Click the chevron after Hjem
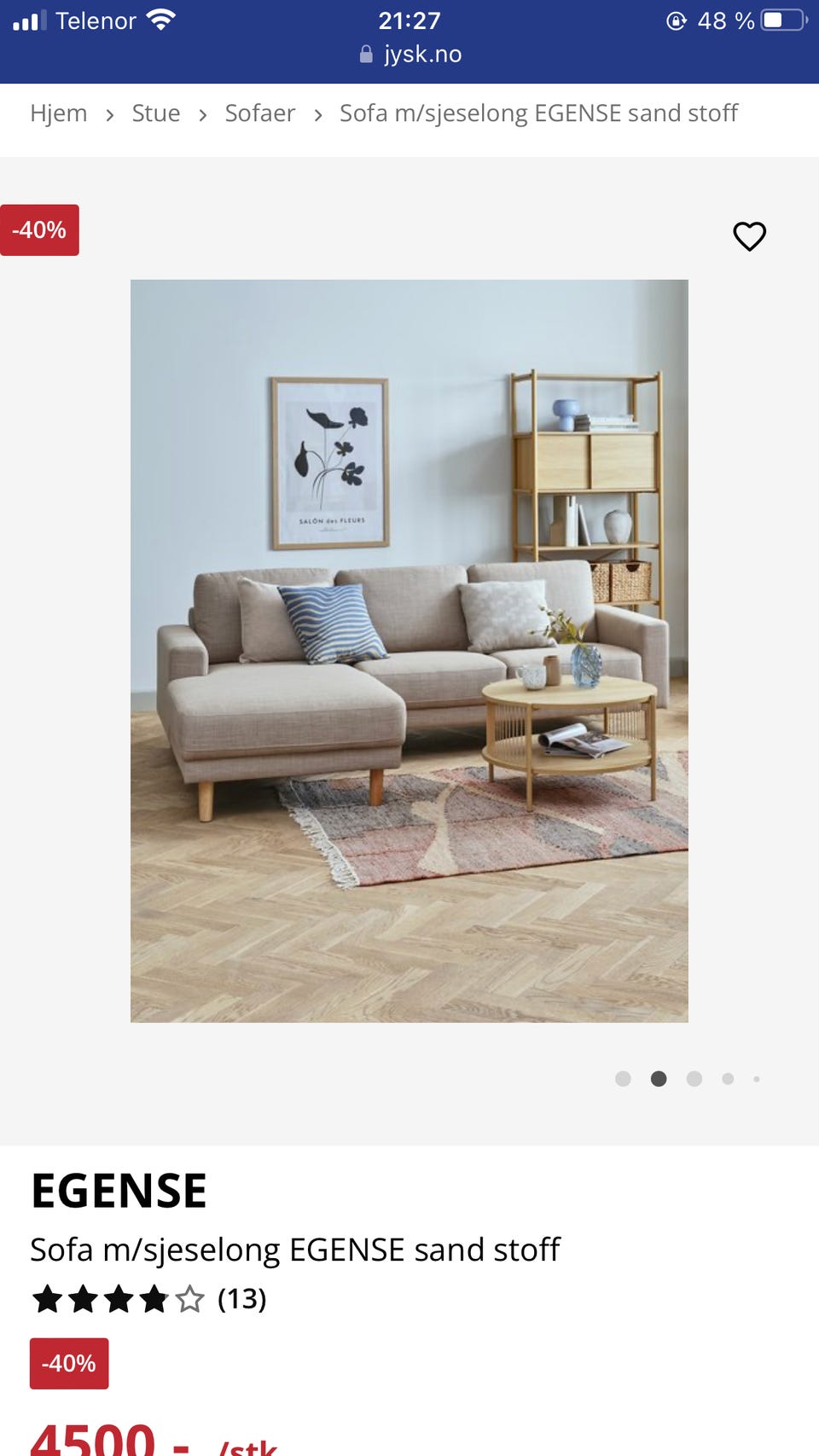 coord(109,113)
